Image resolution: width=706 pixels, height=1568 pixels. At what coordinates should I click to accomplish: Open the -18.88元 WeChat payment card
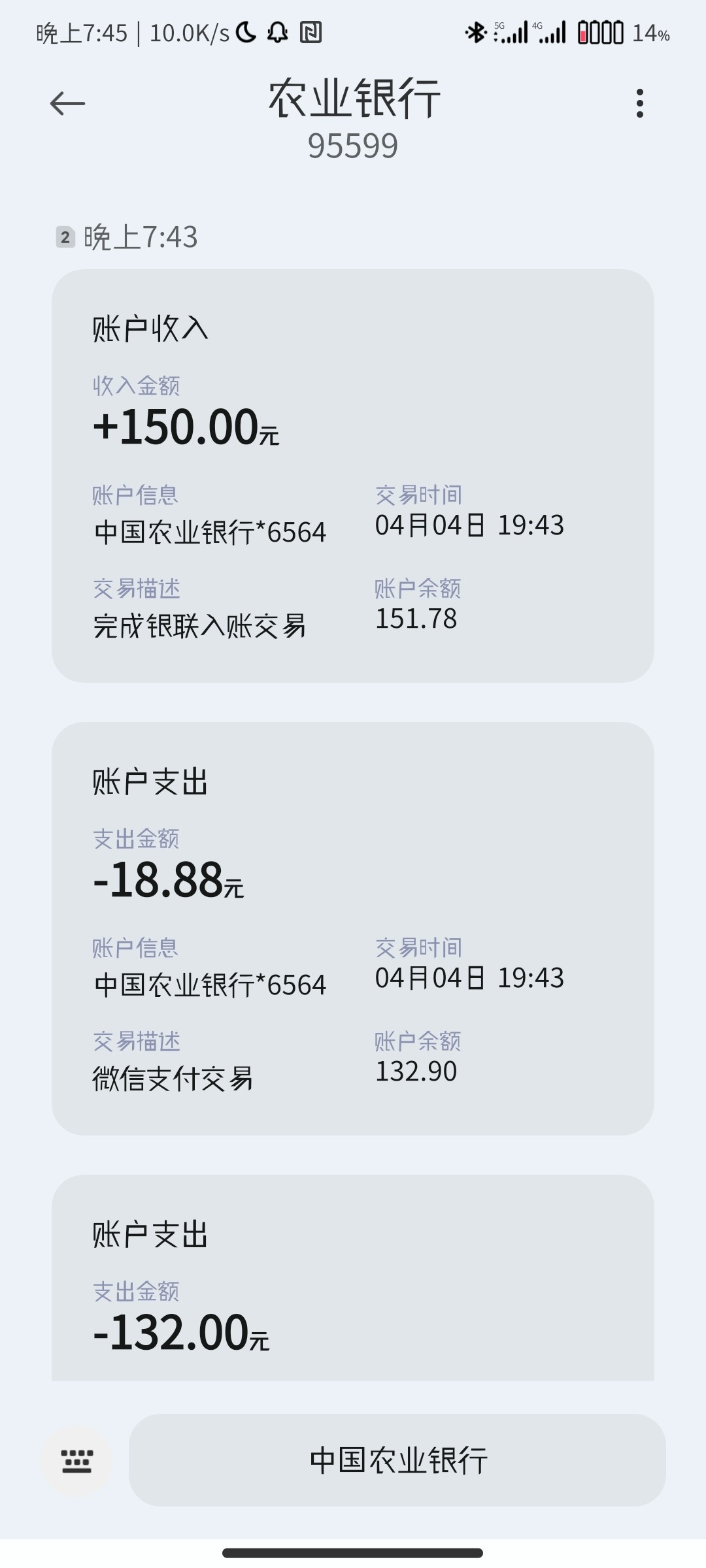coord(353,928)
